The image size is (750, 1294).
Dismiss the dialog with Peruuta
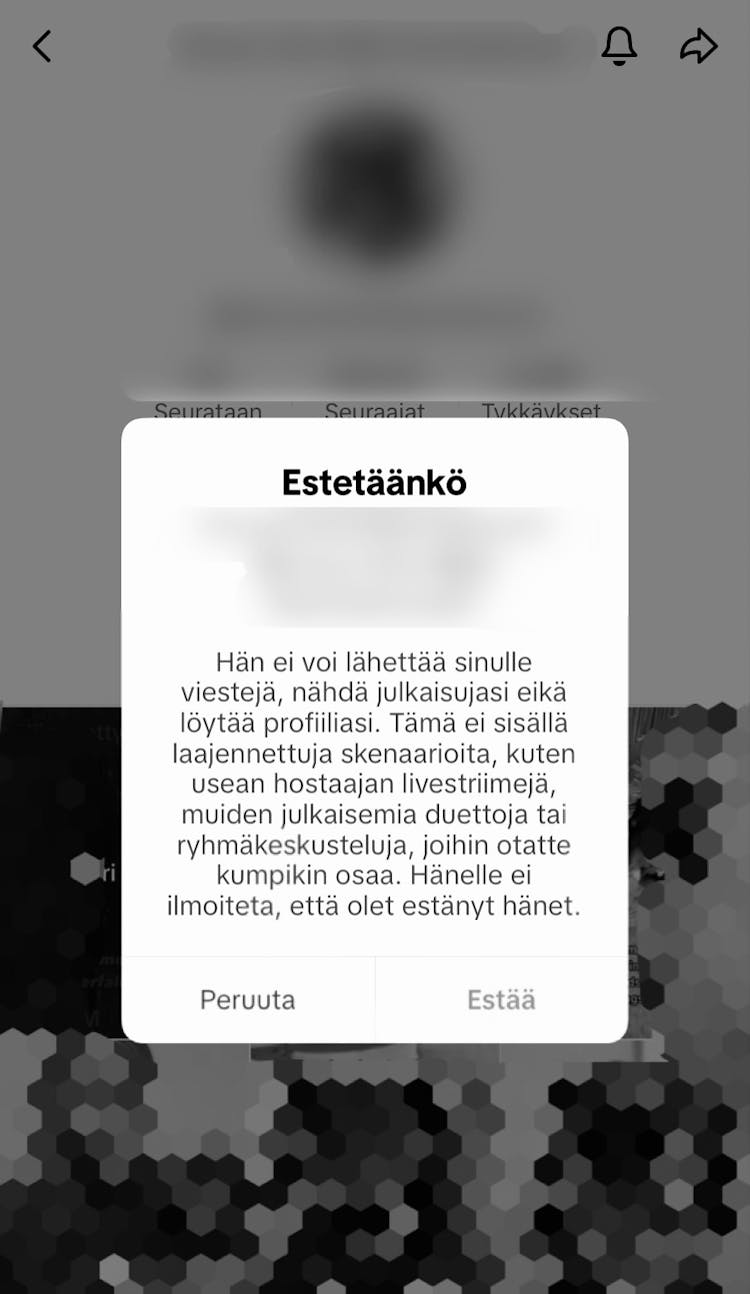click(x=248, y=999)
